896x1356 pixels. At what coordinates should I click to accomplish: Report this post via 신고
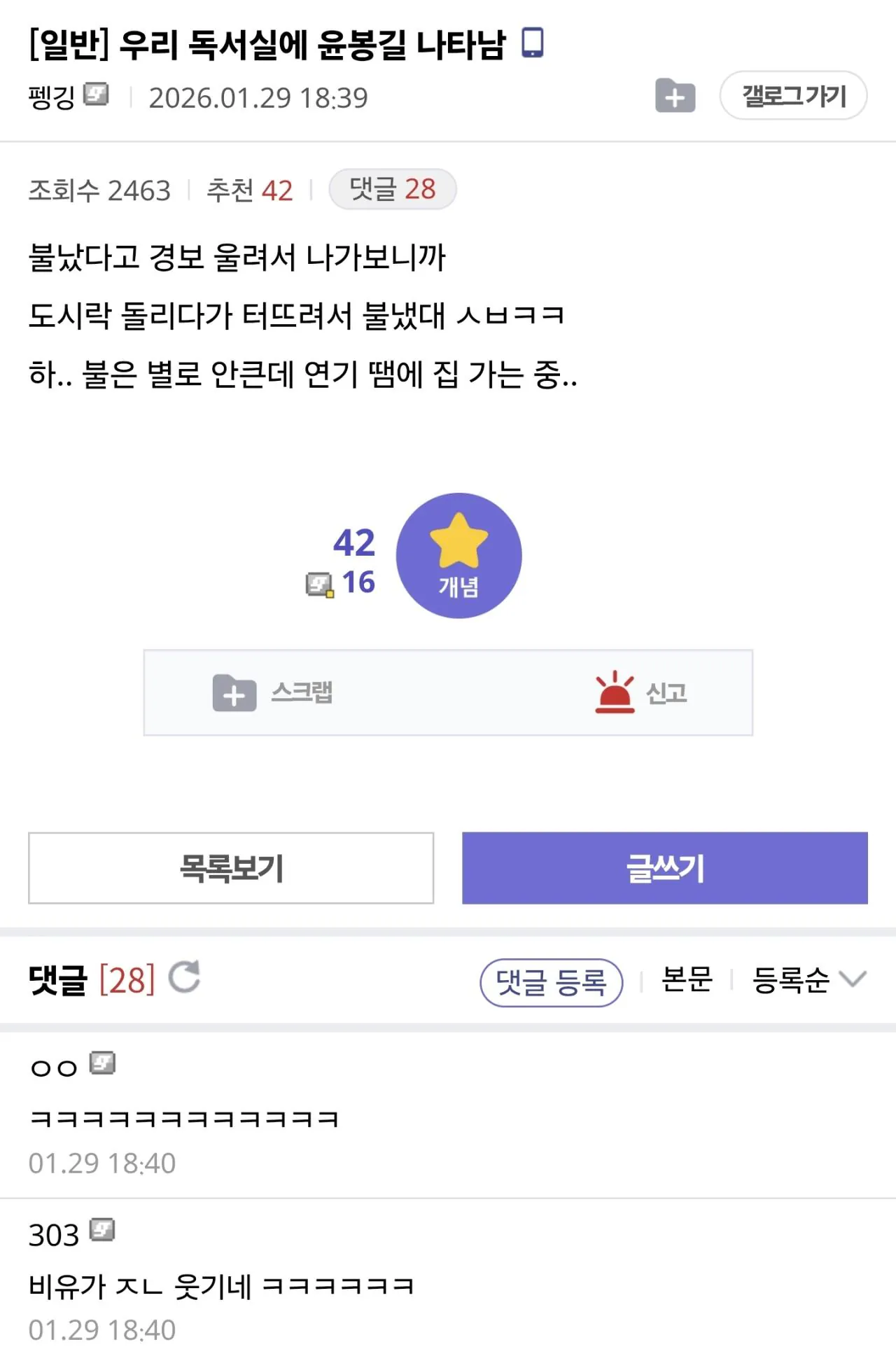click(640, 692)
